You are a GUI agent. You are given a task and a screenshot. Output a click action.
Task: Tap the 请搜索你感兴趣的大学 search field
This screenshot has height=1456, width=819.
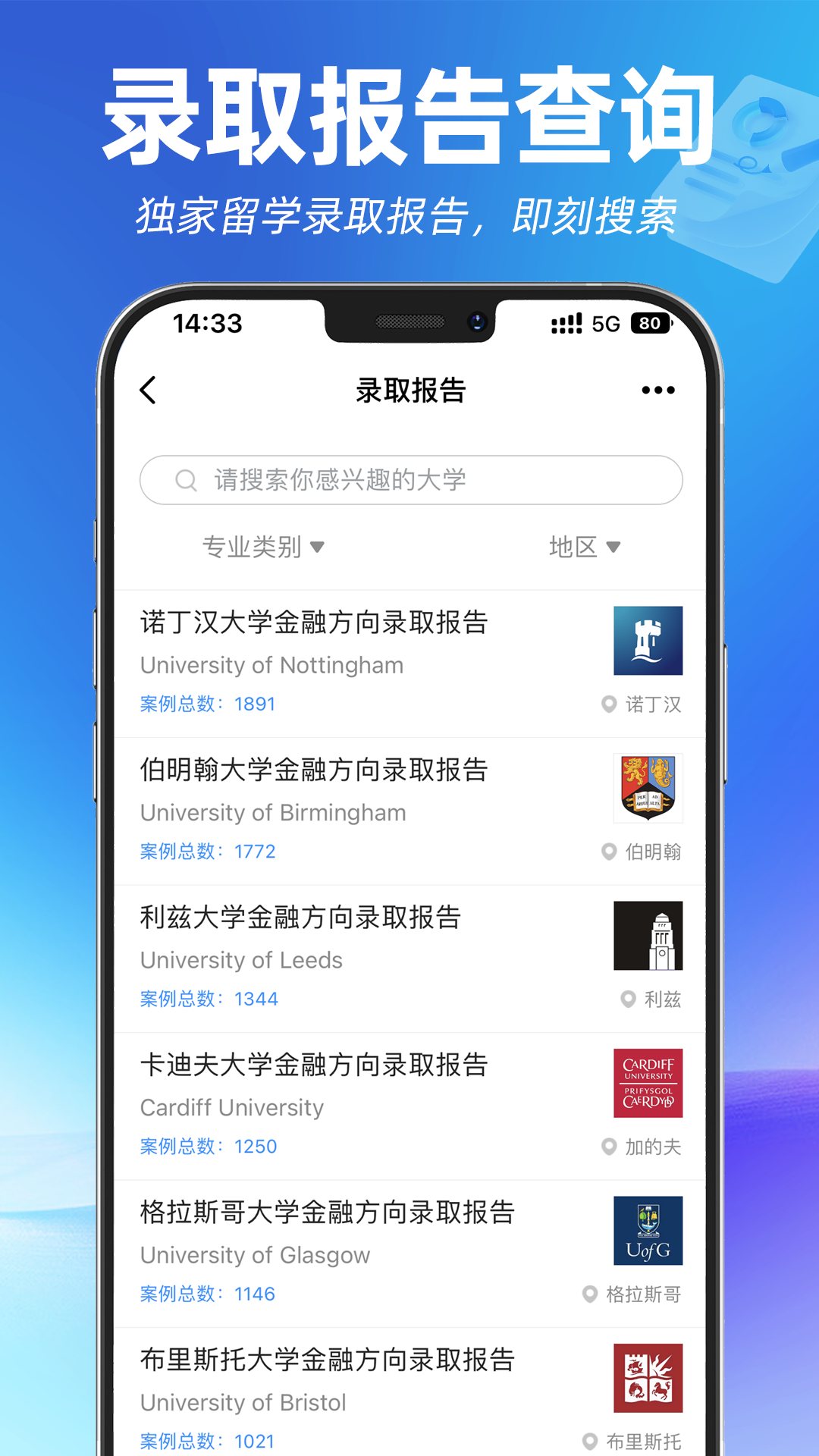409,479
